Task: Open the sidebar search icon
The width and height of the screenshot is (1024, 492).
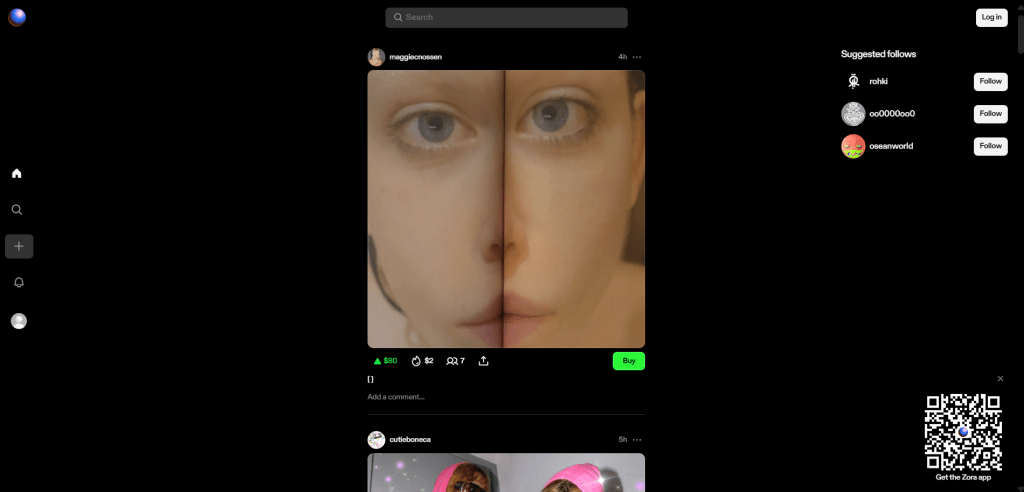Action: (x=17, y=210)
